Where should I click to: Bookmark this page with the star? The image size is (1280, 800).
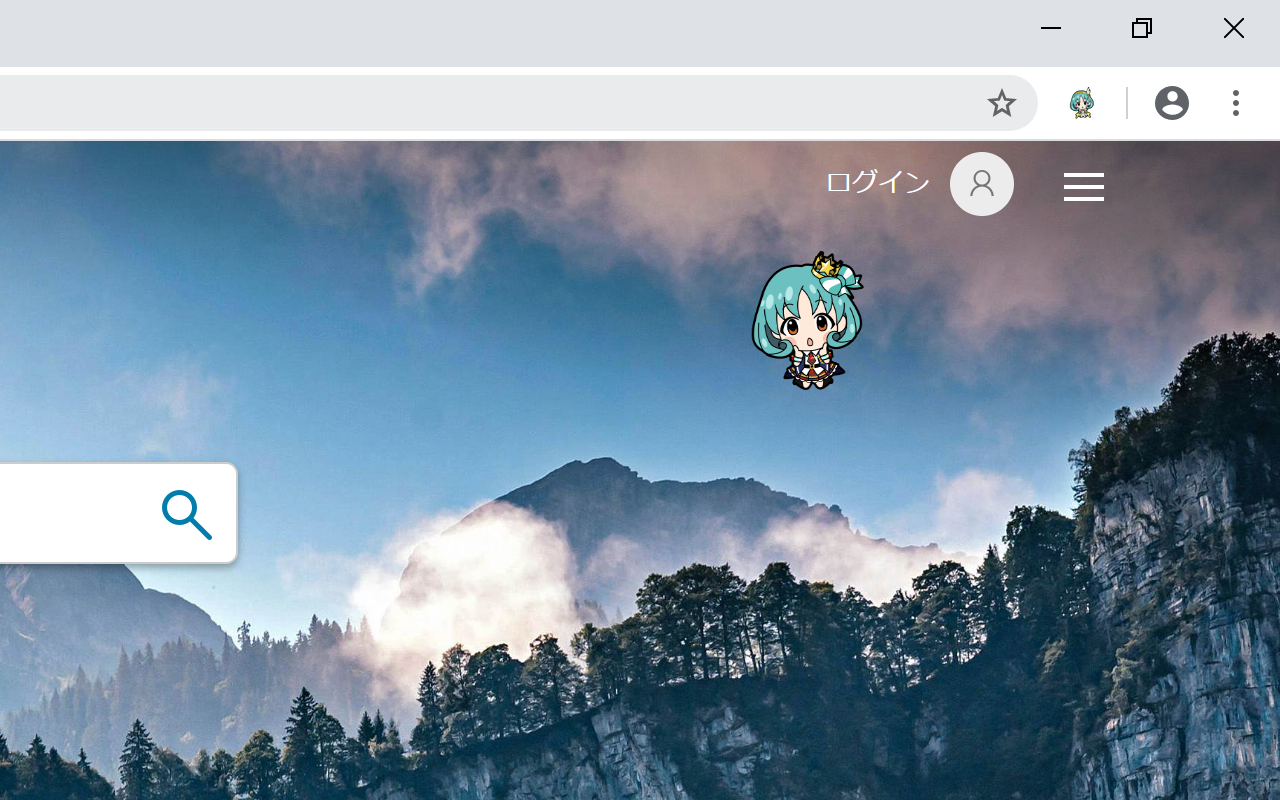click(x=1001, y=103)
